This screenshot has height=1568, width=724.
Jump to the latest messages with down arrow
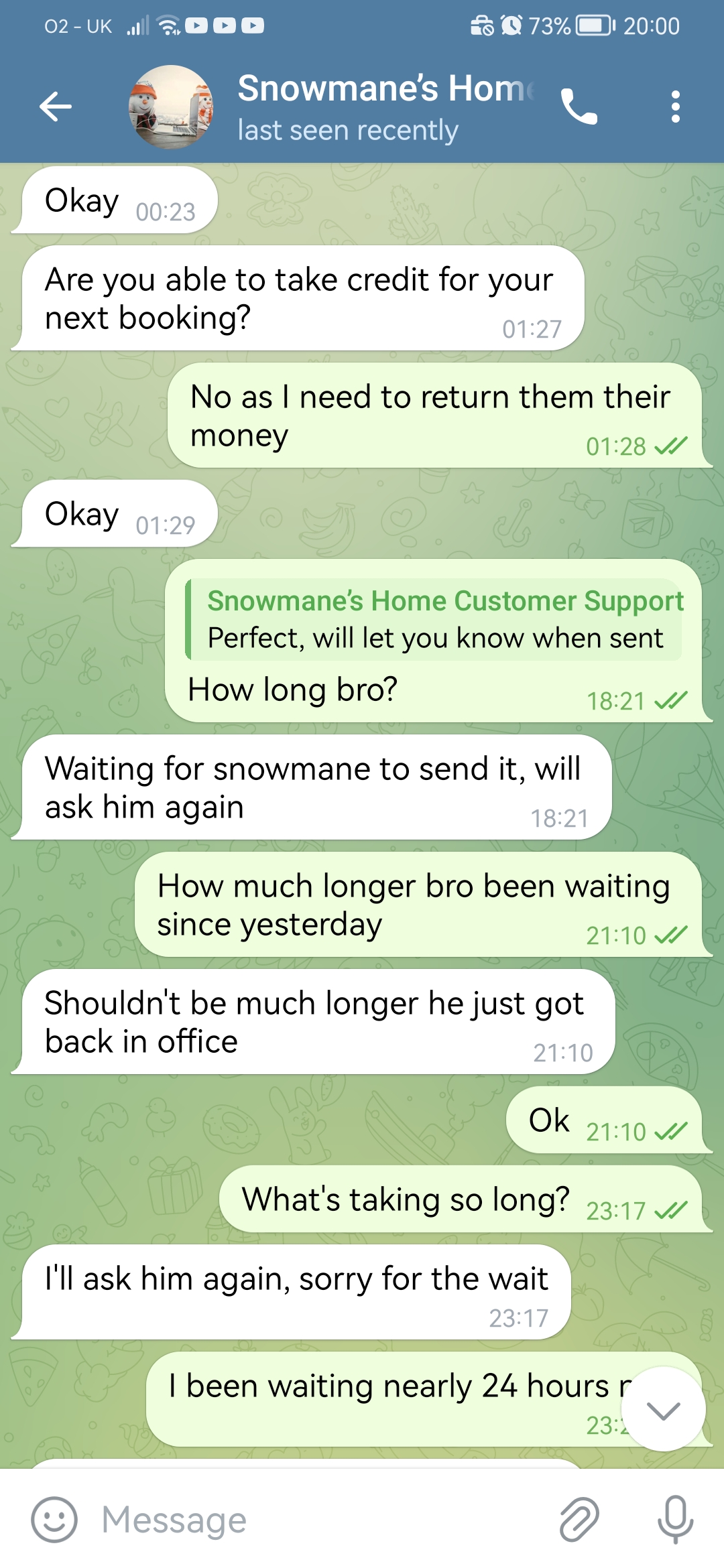[663, 1409]
